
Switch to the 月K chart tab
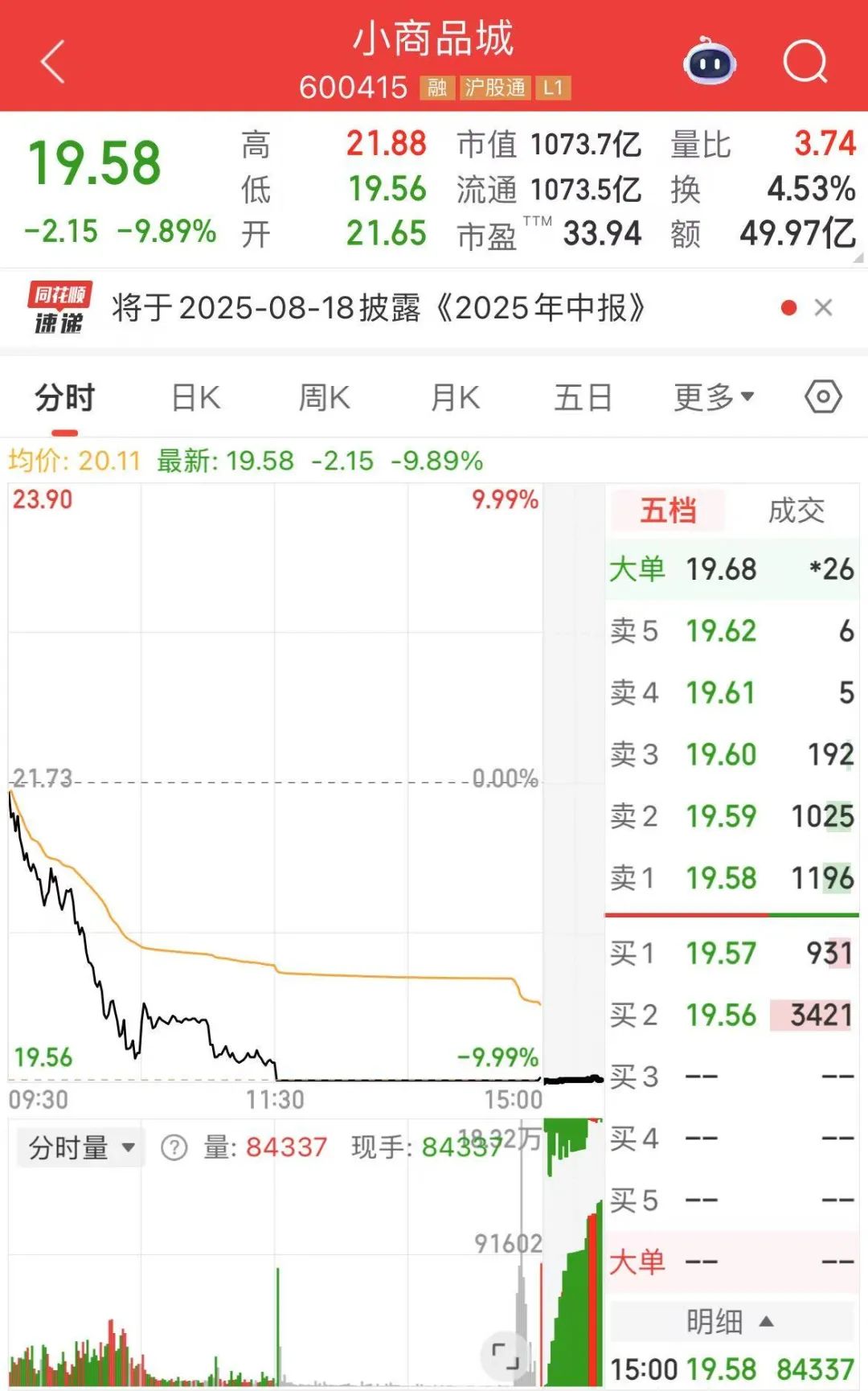coord(455,397)
